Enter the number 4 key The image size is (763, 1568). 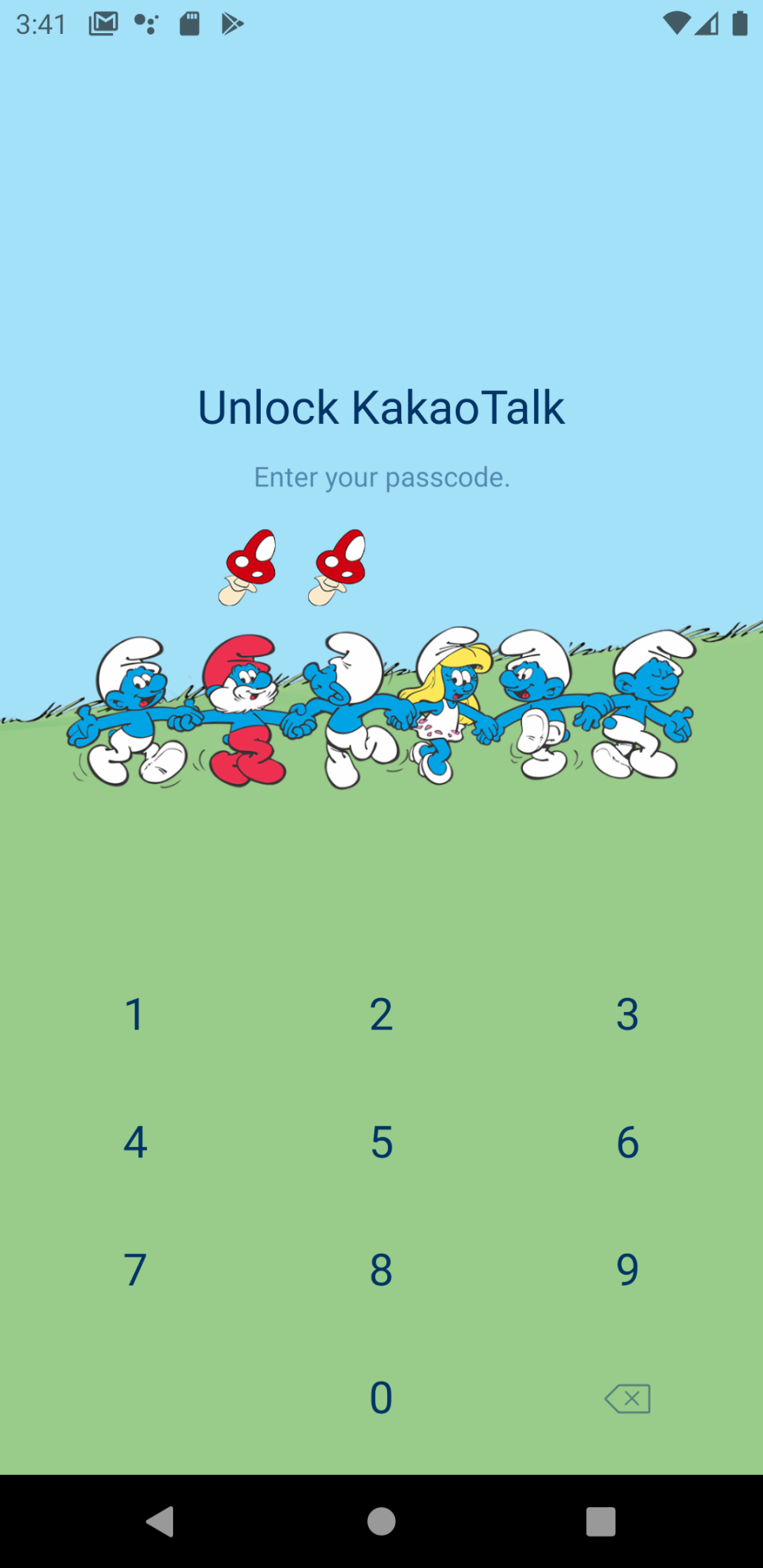135,1142
